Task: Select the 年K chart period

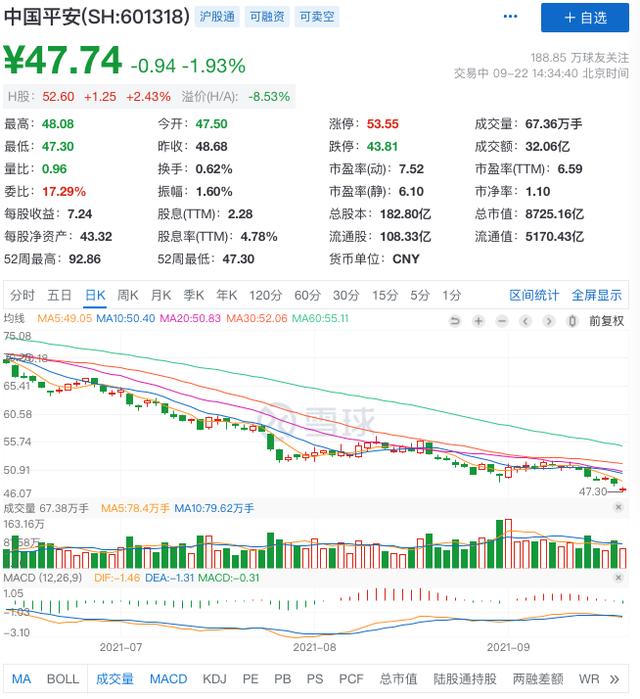Action: pos(227,295)
